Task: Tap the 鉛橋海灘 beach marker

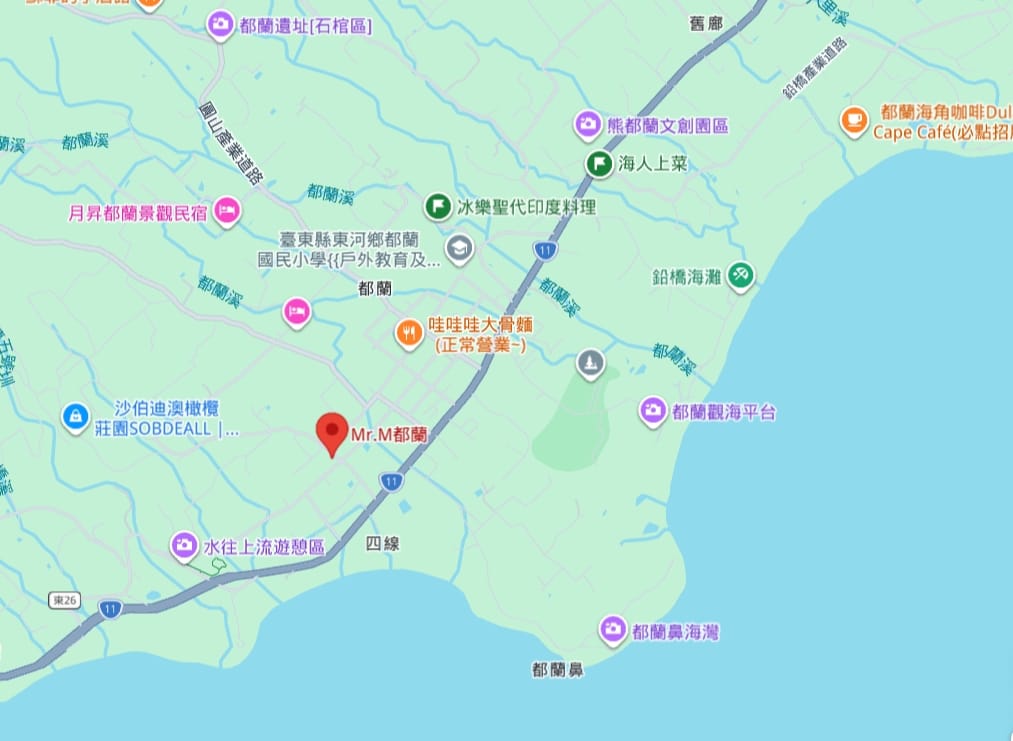Action: (740, 275)
